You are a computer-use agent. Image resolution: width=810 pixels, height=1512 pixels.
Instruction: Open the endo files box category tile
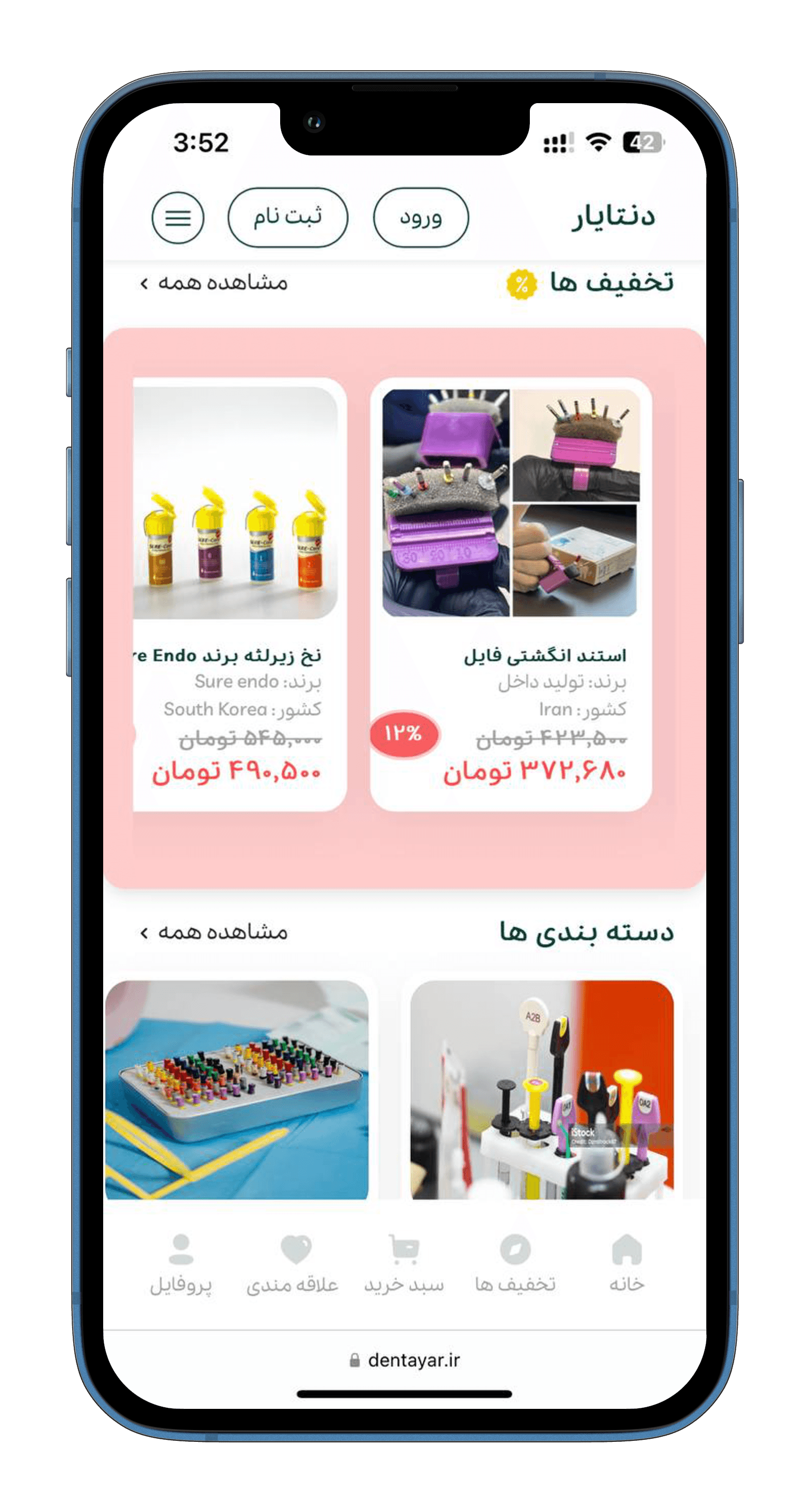[x=237, y=1089]
